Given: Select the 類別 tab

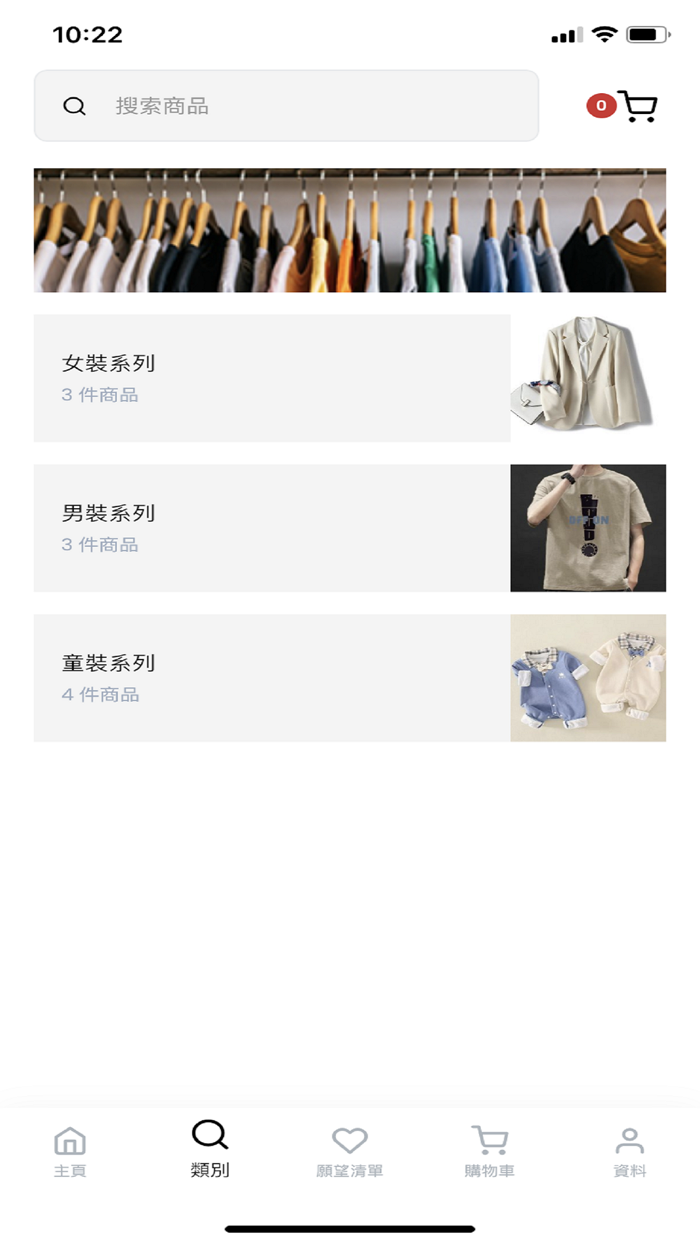Looking at the screenshot, I should pos(210,1150).
